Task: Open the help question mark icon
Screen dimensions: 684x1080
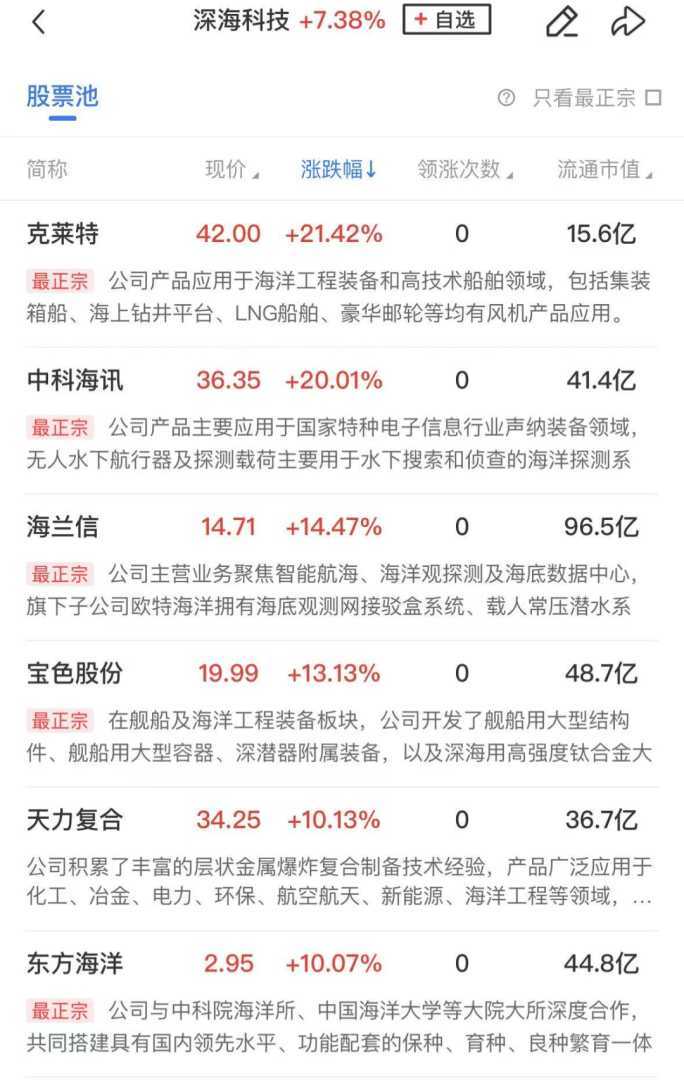Action: (506, 98)
